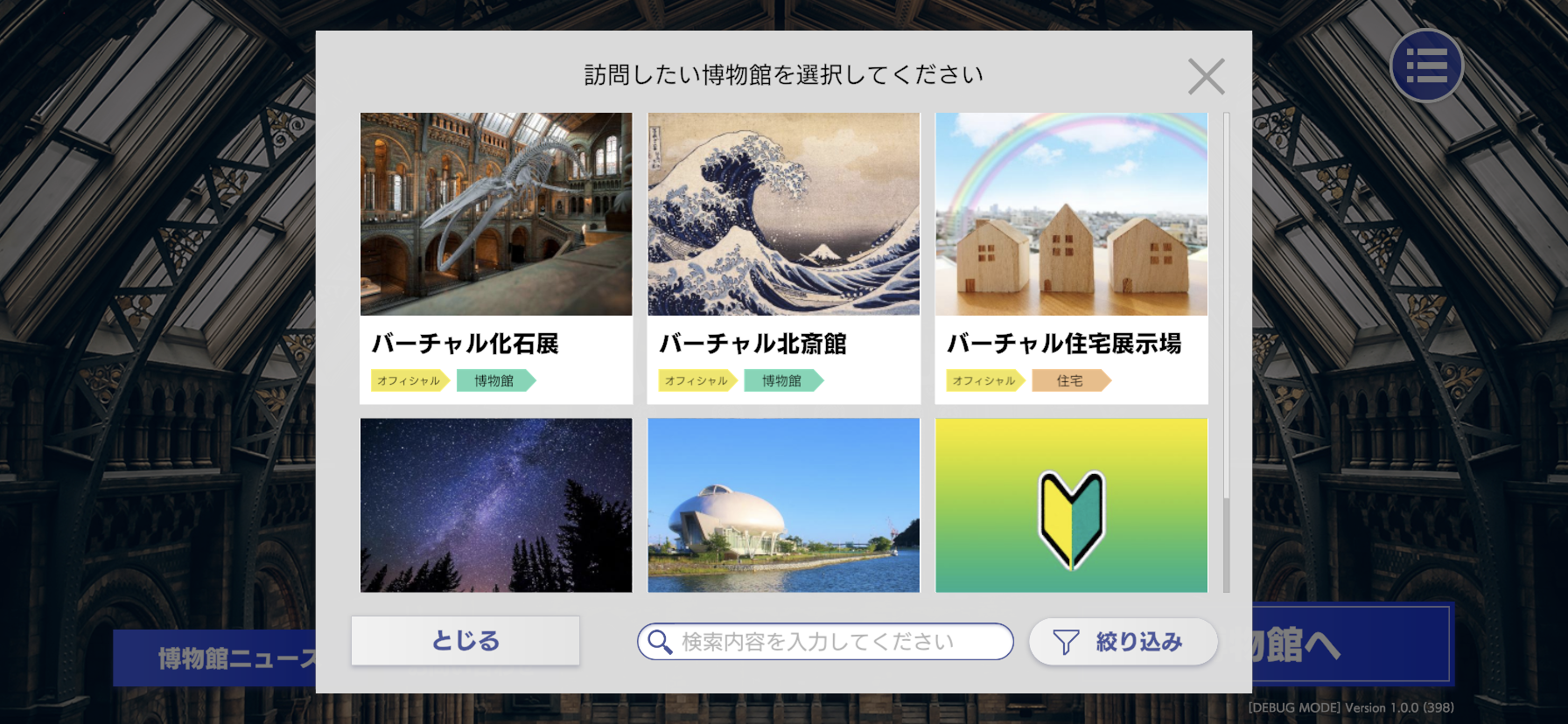Image resolution: width=1568 pixels, height=724 pixels.
Task: Open the 絞り込み filter button
Action: point(1123,642)
